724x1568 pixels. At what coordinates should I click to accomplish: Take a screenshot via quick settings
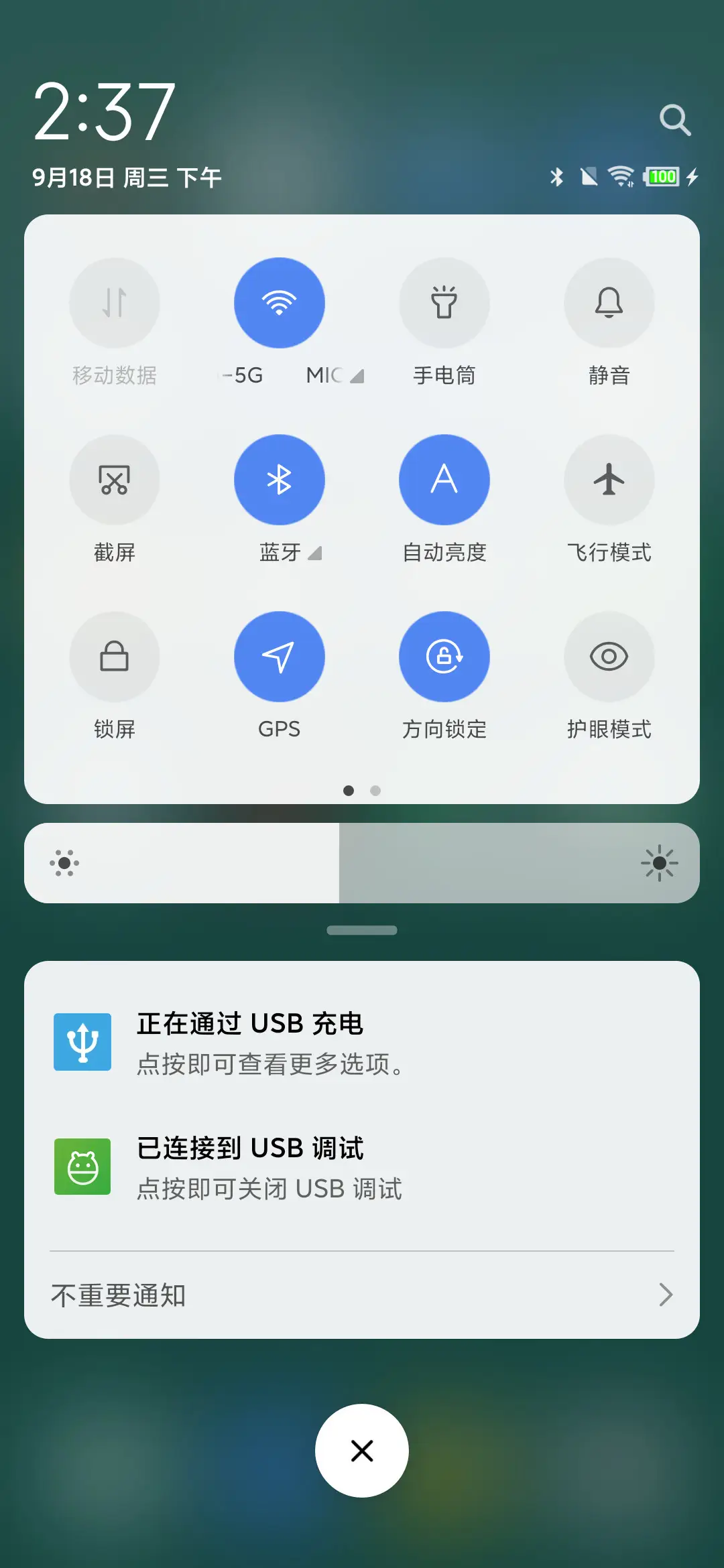pyautogui.click(x=115, y=479)
